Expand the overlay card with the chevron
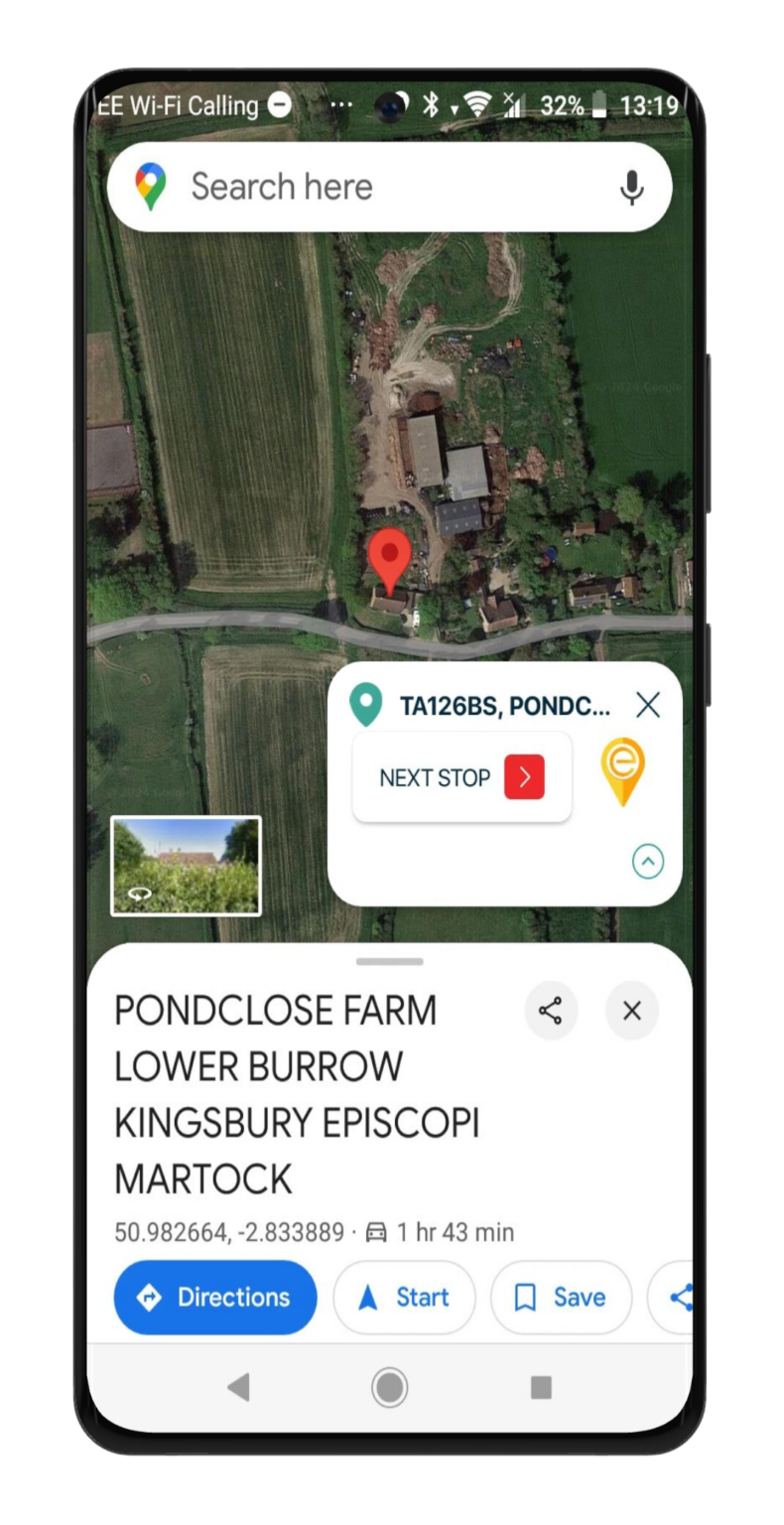This screenshot has width=784, height=1525. click(x=648, y=861)
